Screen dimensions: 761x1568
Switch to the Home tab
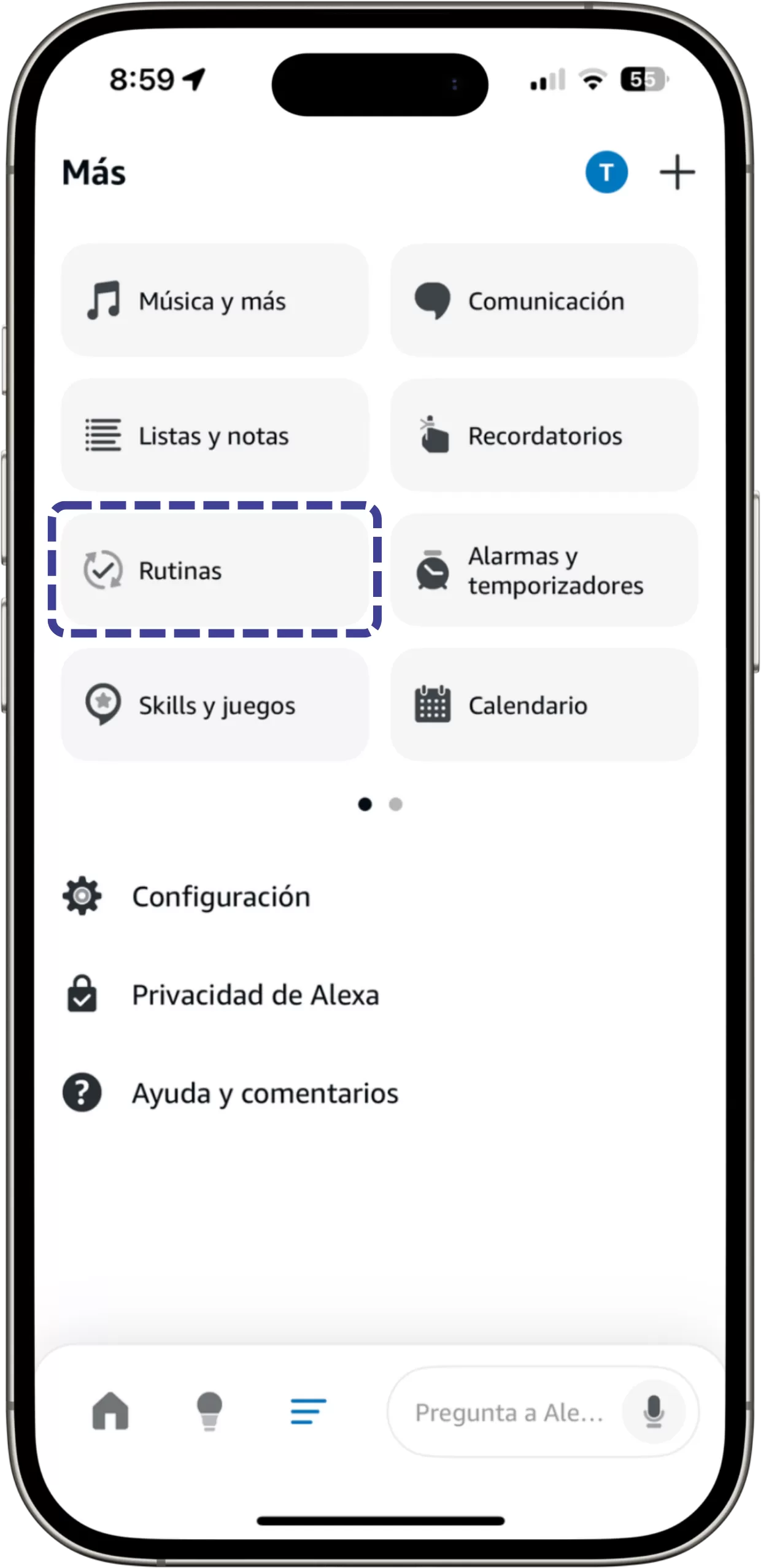pyautogui.click(x=110, y=1411)
